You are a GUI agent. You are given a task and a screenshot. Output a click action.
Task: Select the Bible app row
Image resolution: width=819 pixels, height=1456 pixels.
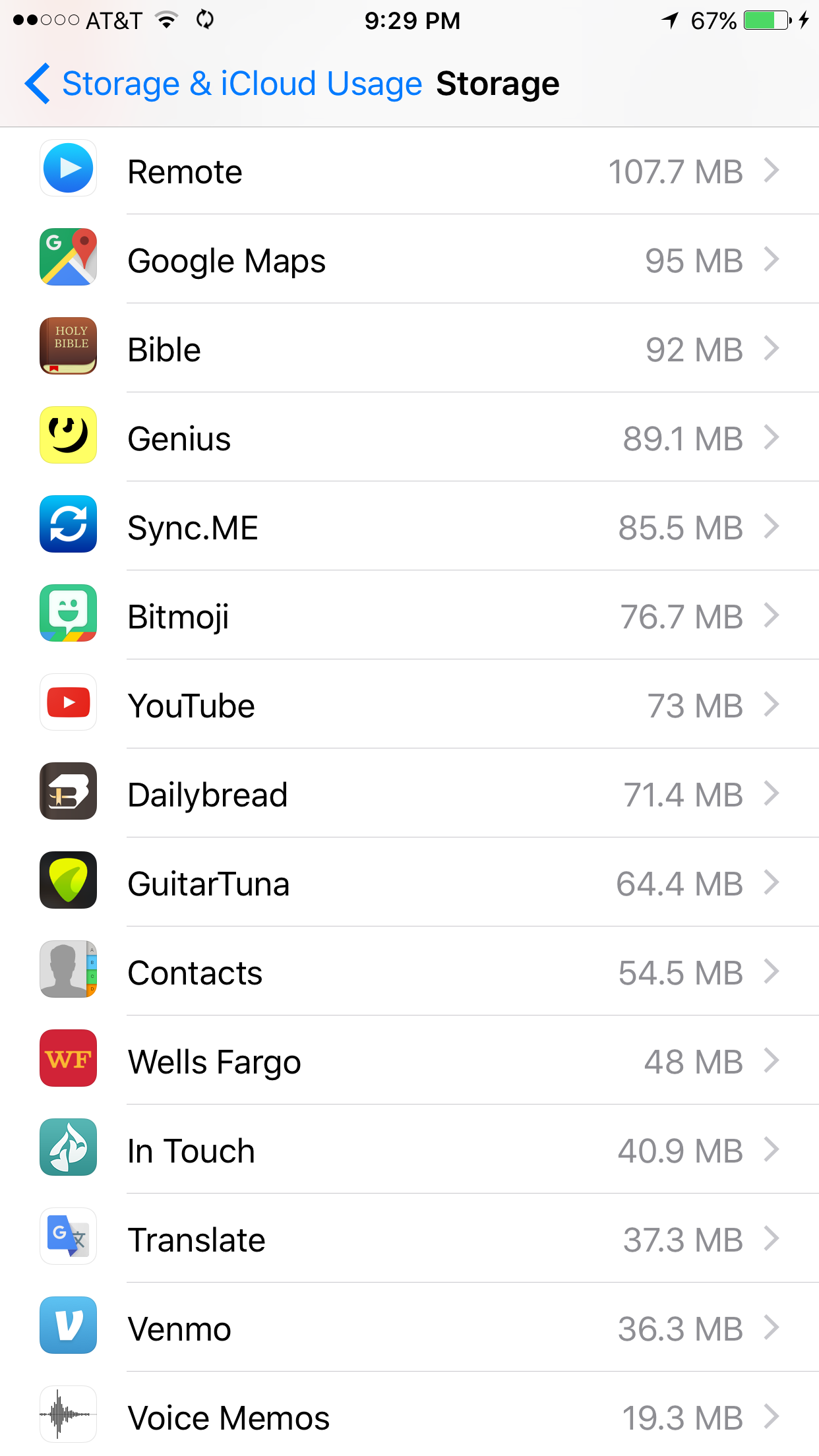[409, 349]
